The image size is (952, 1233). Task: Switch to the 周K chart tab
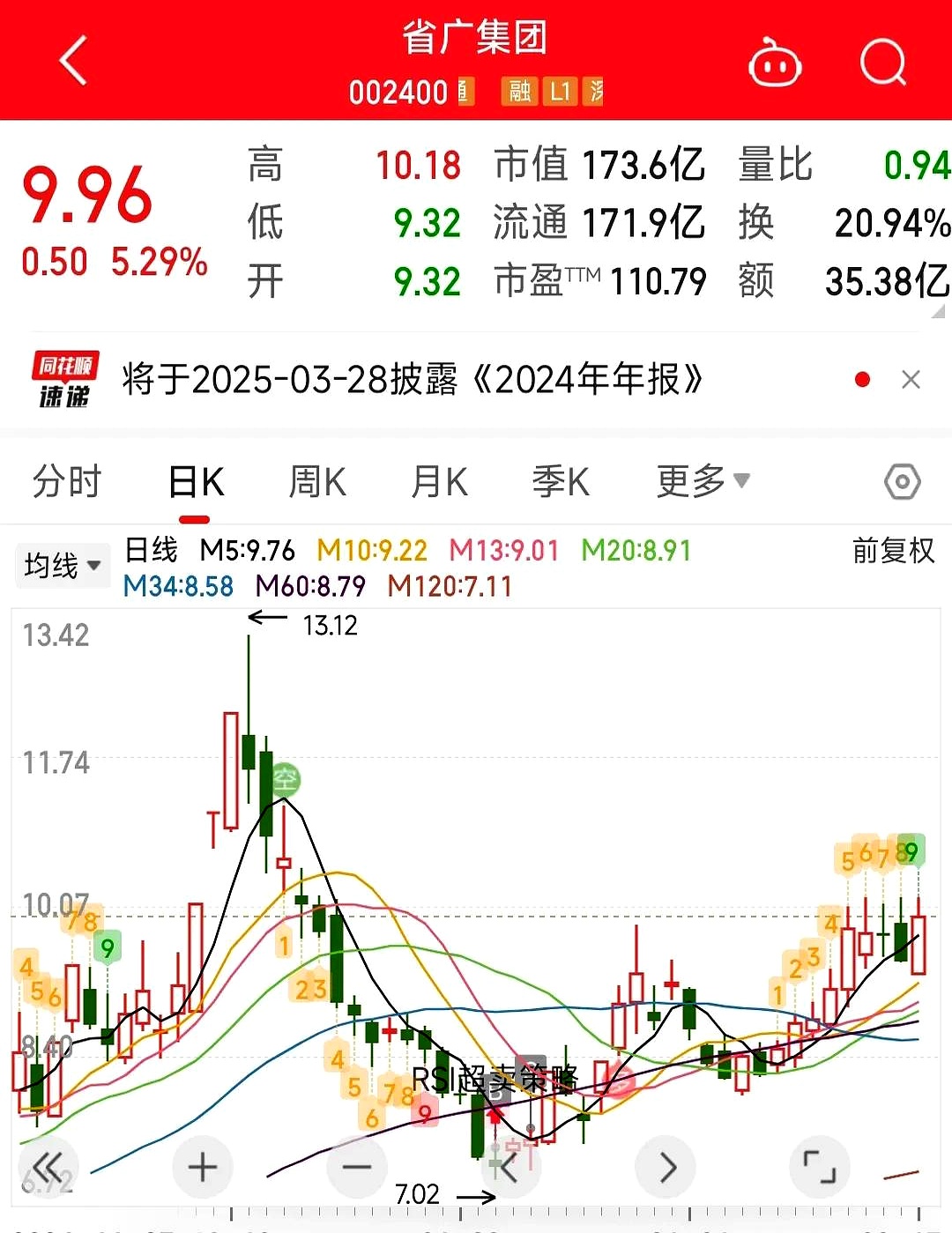click(317, 482)
